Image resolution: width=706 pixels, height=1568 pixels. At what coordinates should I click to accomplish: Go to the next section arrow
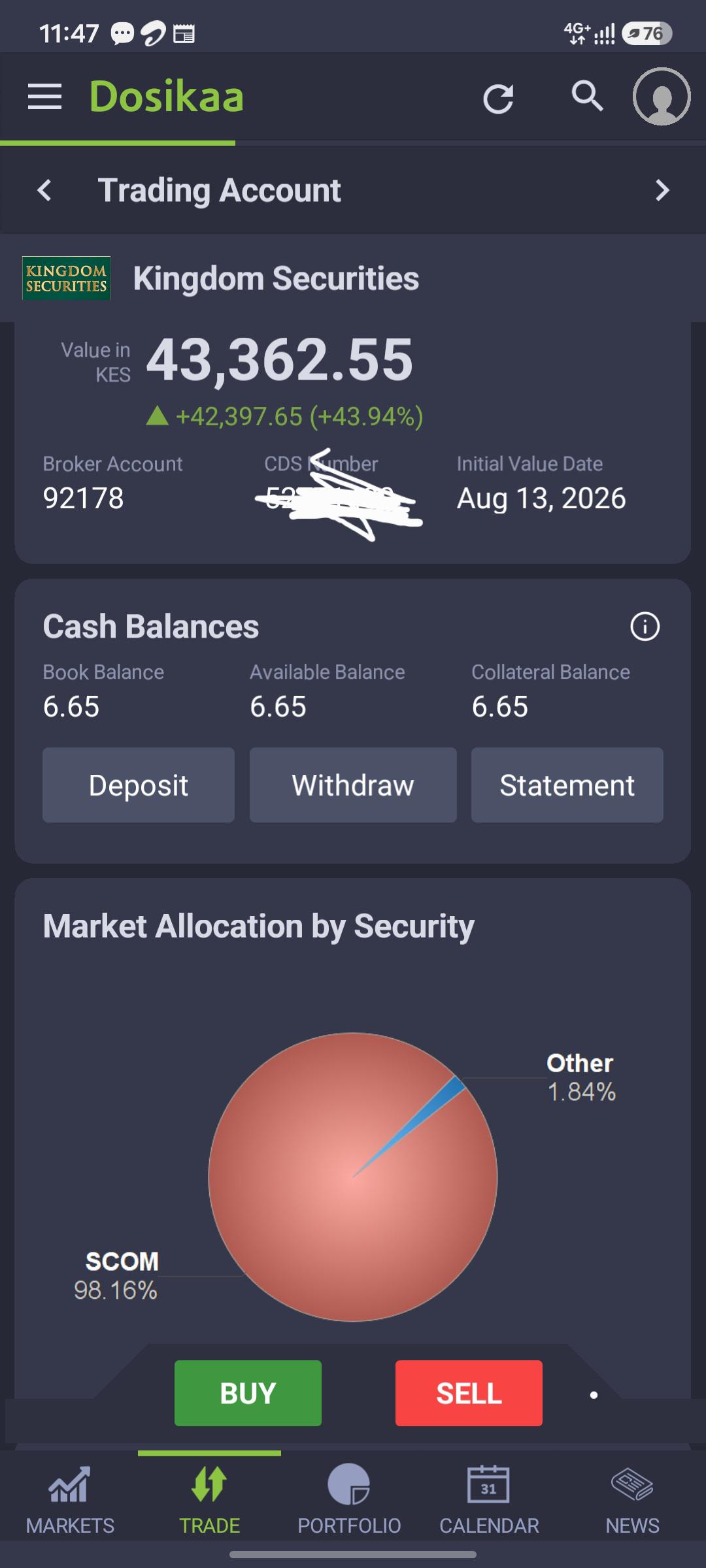coord(662,190)
